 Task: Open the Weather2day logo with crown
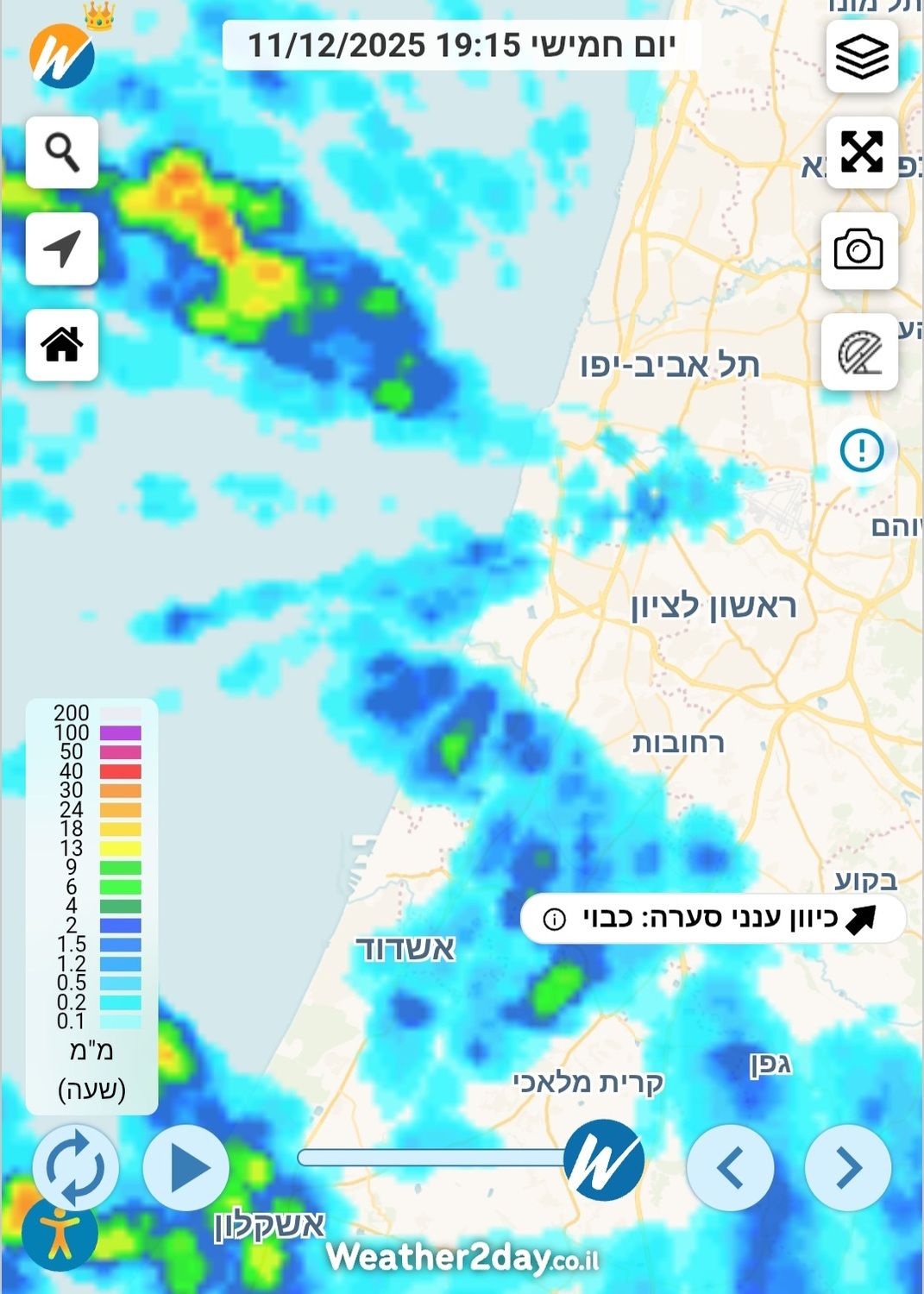point(62,56)
